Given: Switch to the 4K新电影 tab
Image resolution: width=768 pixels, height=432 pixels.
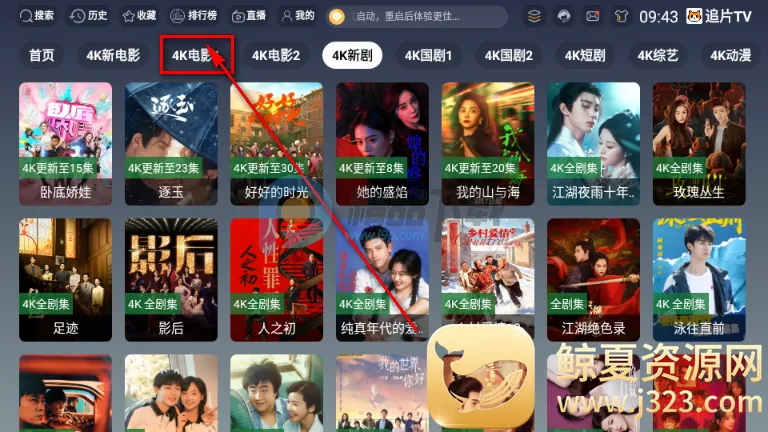Looking at the screenshot, I should (112, 55).
